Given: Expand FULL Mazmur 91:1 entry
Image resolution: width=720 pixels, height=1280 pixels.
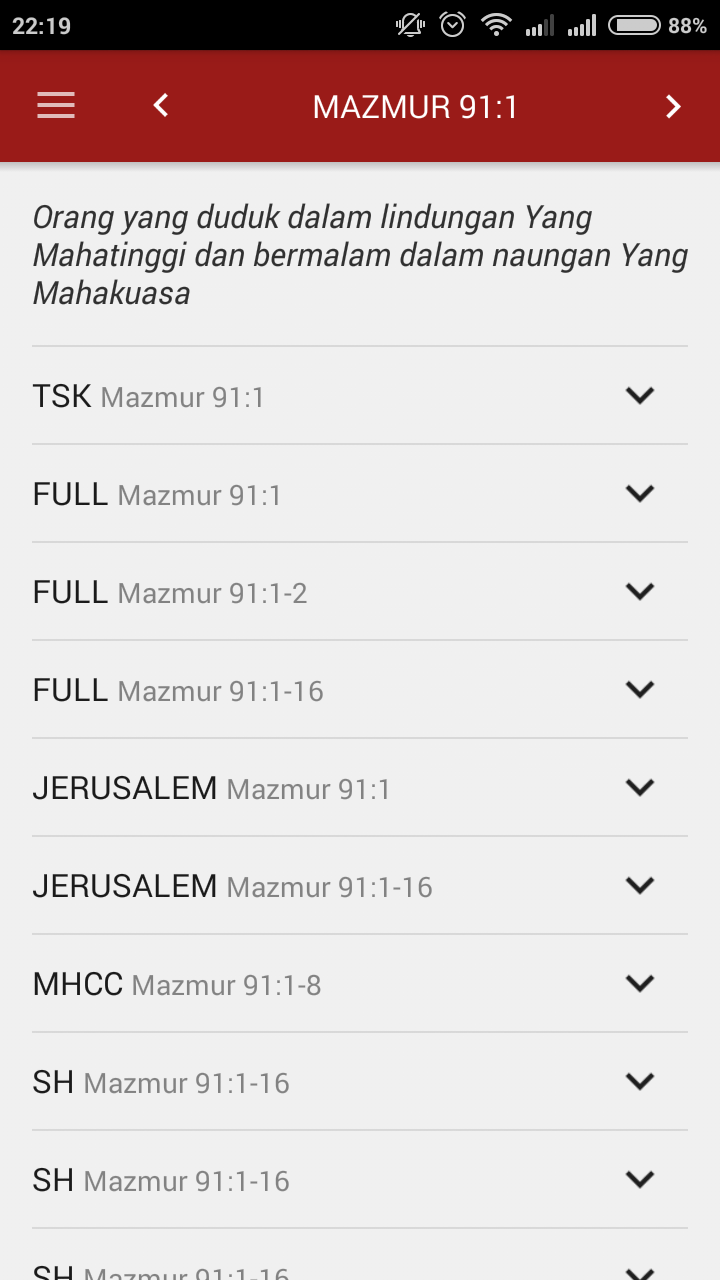Looking at the screenshot, I should coord(639,494).
